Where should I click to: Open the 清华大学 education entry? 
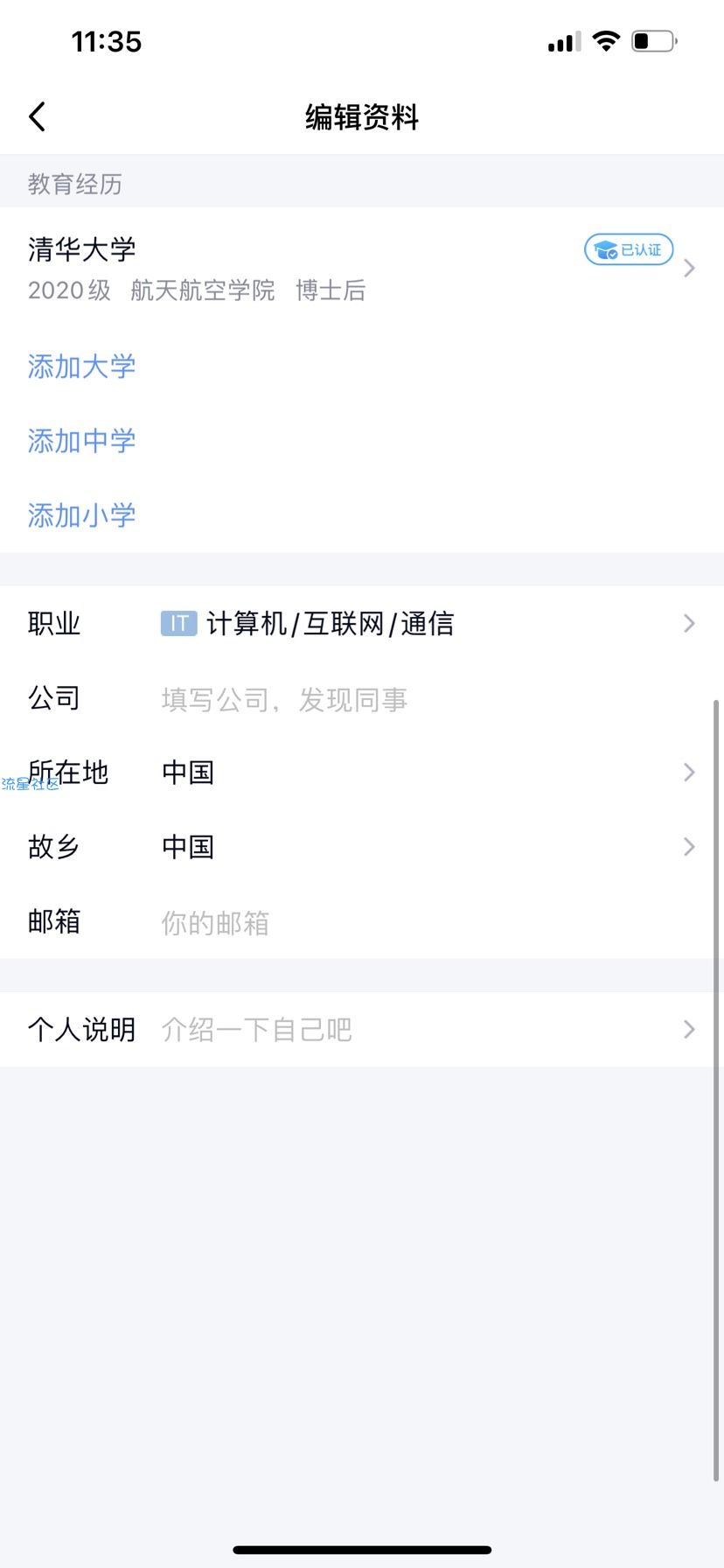point(350,268)
